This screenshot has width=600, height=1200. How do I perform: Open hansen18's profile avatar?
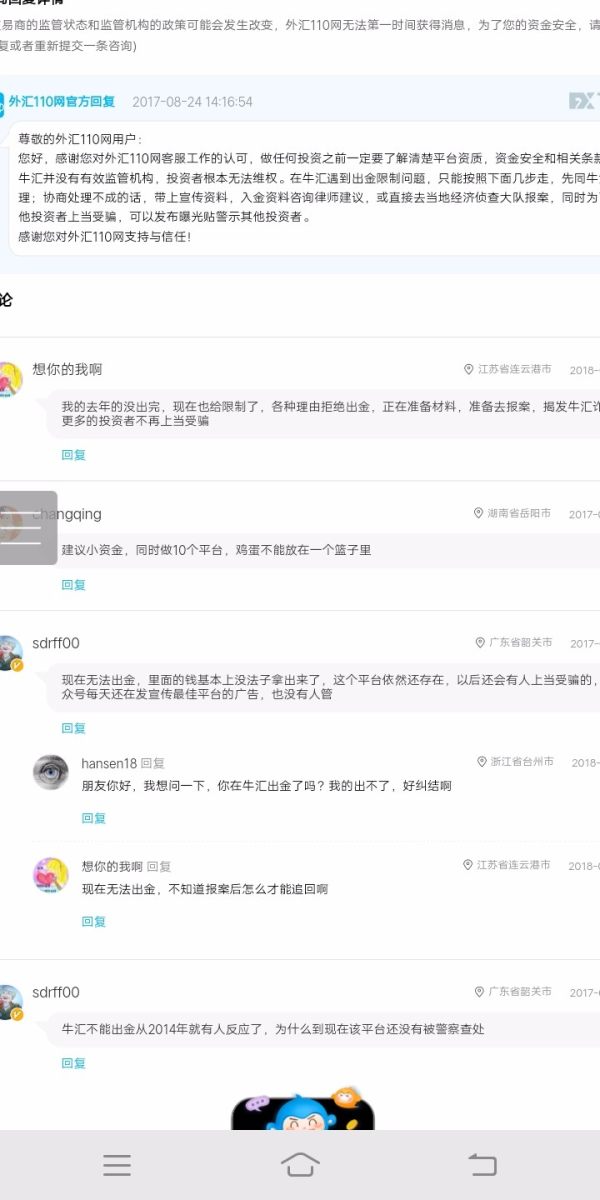tap(51, 772)
